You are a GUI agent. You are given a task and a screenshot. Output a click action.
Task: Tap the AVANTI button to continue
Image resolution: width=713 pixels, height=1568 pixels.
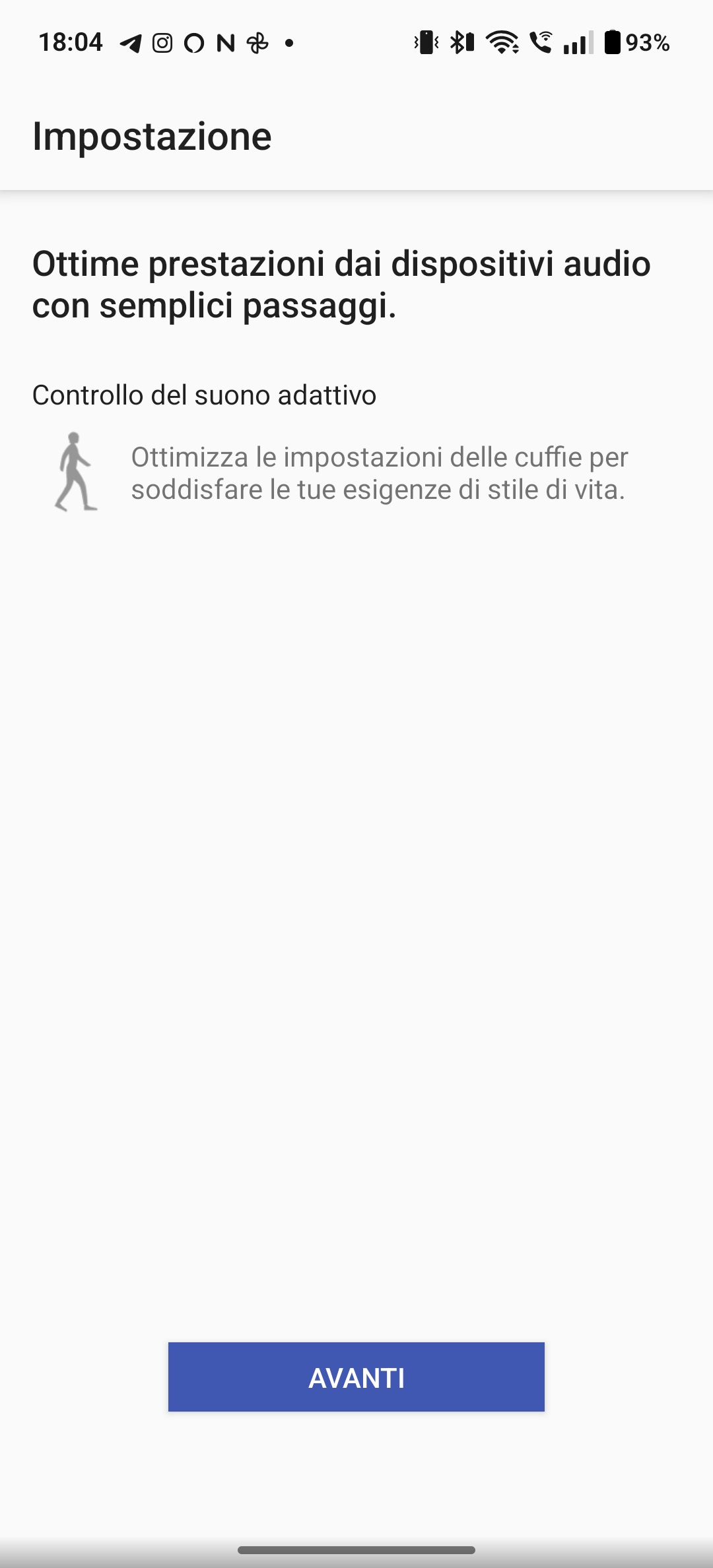356,1377
